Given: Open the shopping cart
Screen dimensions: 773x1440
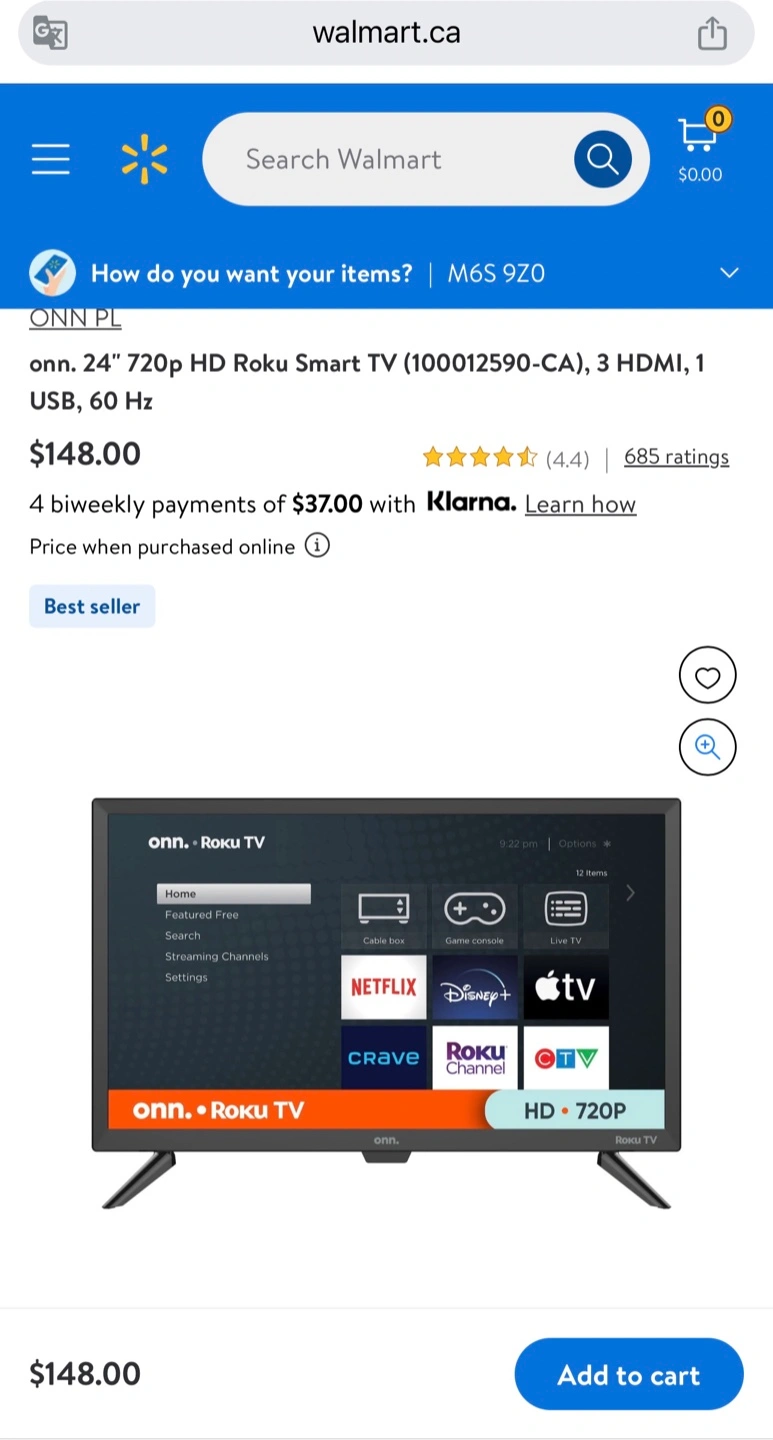Looking at the screenshot, I should pos(700,146).
